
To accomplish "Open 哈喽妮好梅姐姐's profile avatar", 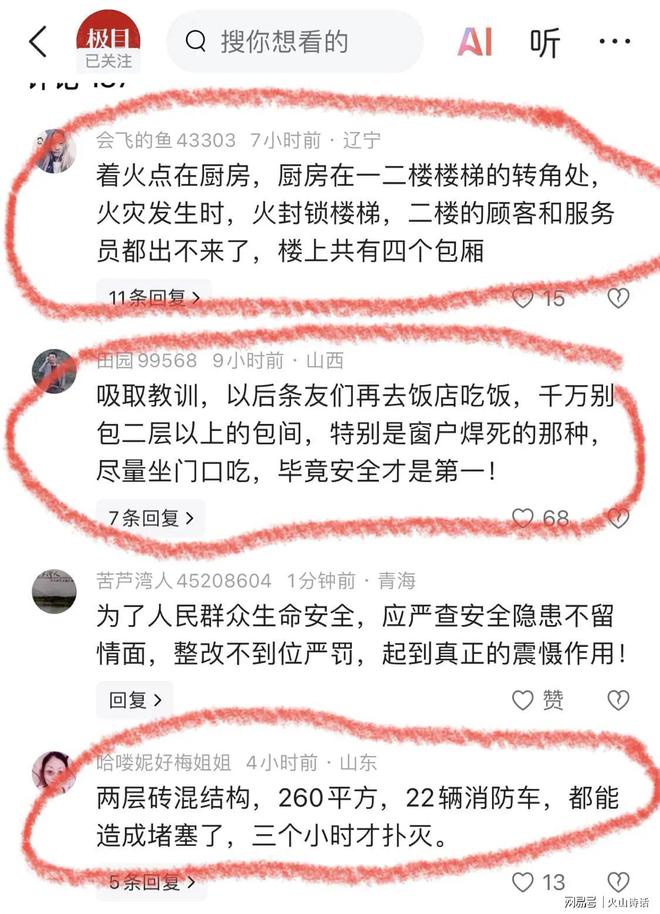I will pos(54,772).
